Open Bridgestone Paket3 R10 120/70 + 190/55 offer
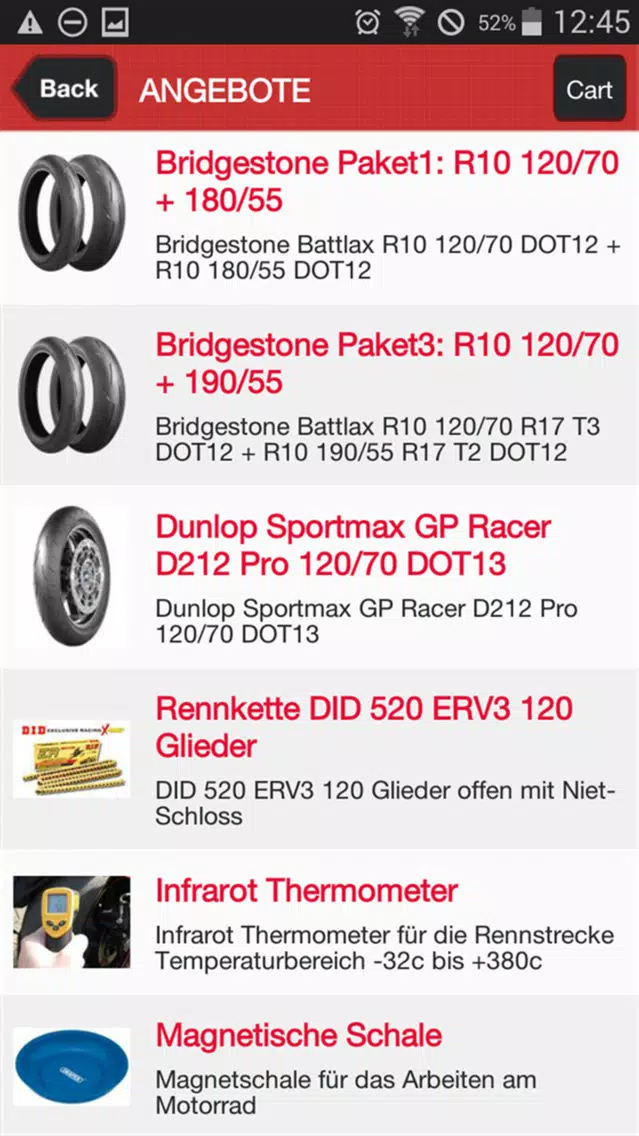This screenshot has width=639, height=1136. pos(320,395)
